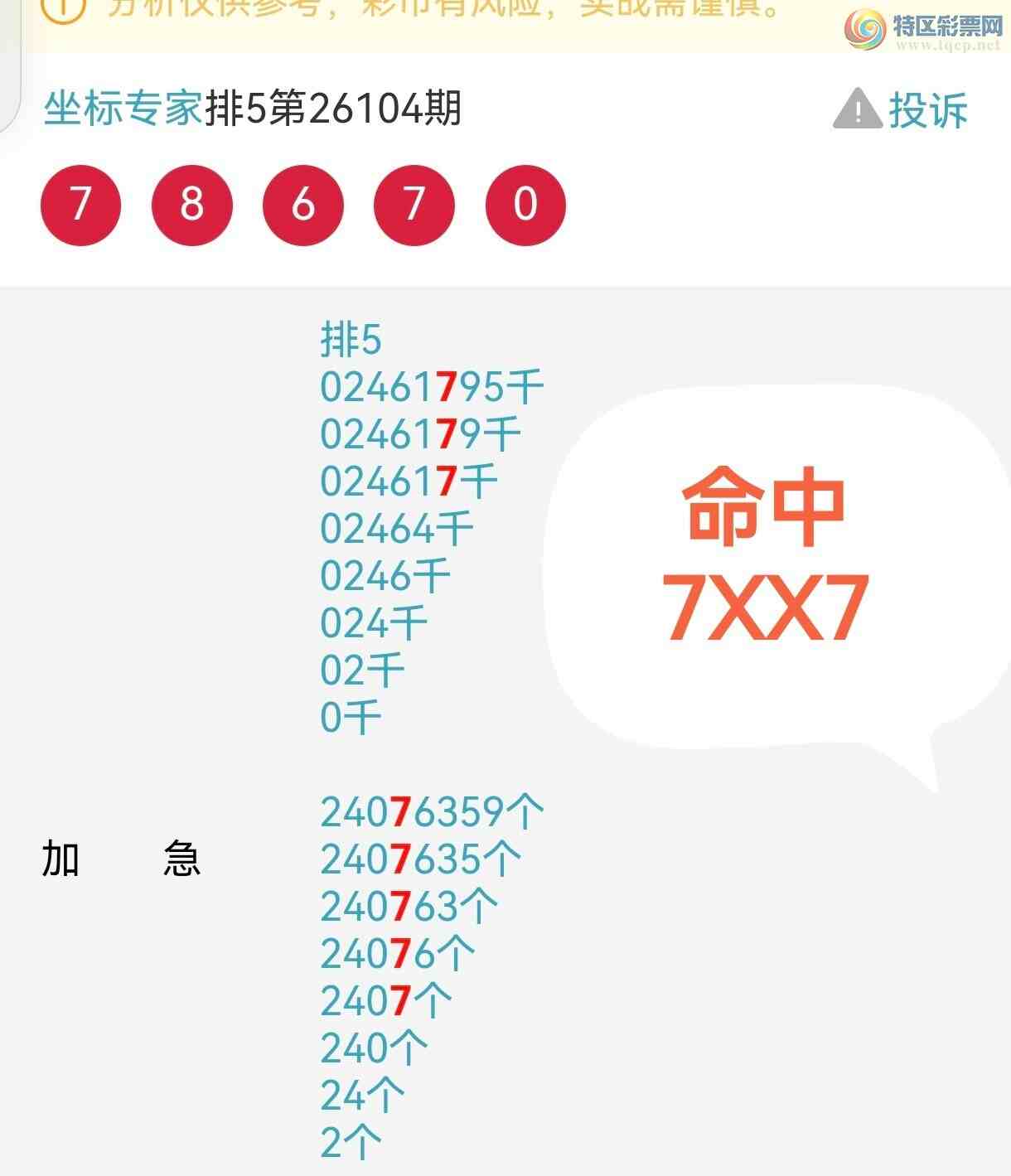The image size is (1011, 1176).
Task: Select the red circle with number 0
Action: pyautogui.click(x=523, y=205)
